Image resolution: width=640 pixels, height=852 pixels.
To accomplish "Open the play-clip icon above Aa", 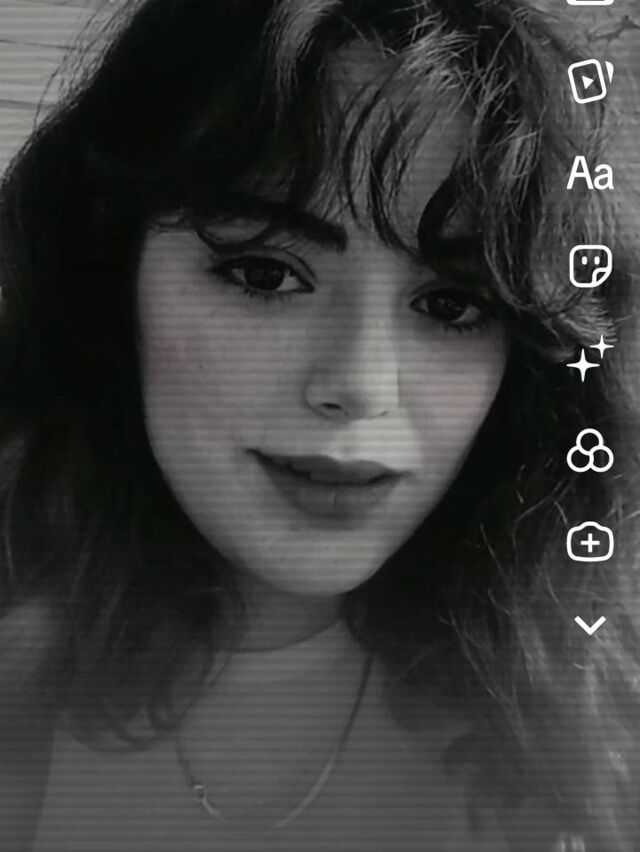I will 590,82.
